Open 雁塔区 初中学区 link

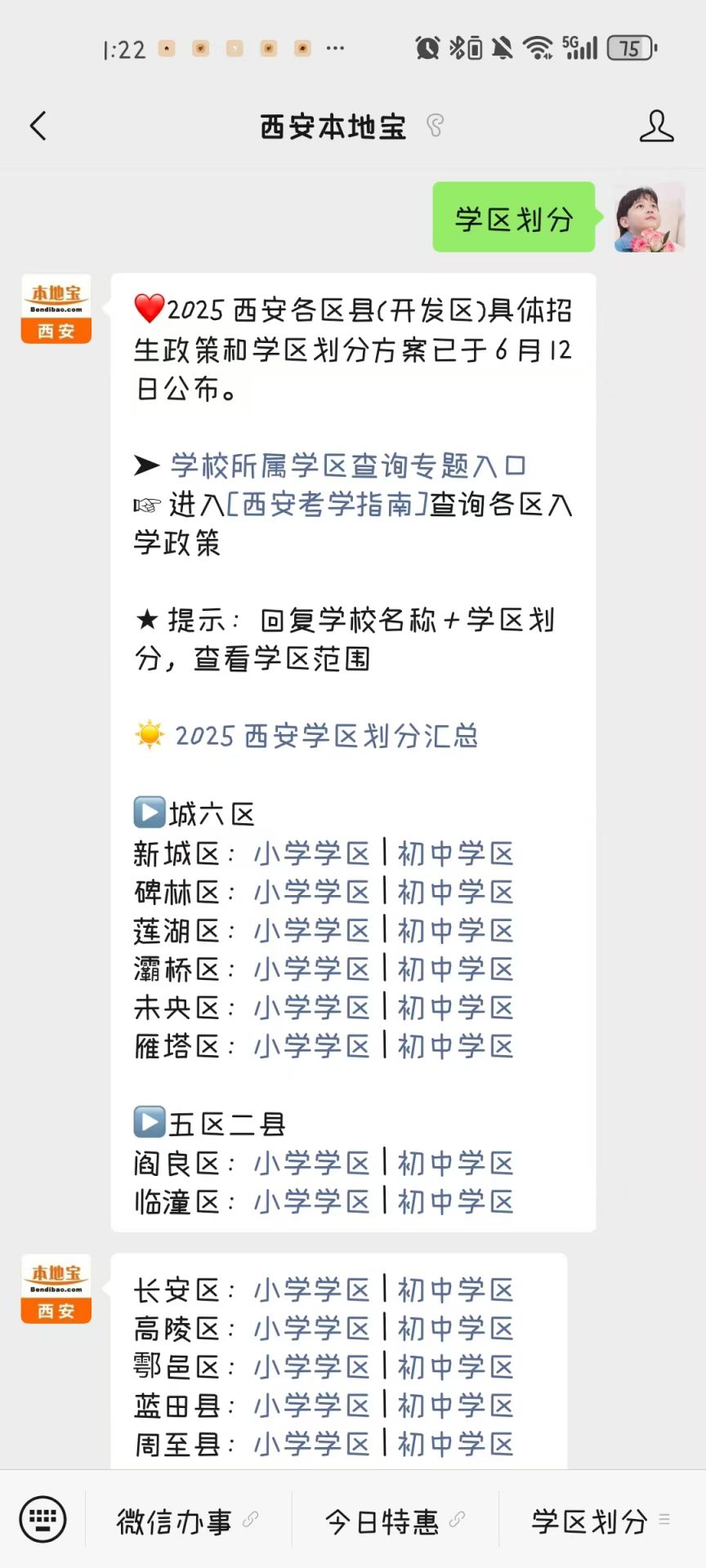pos(455,1046)
